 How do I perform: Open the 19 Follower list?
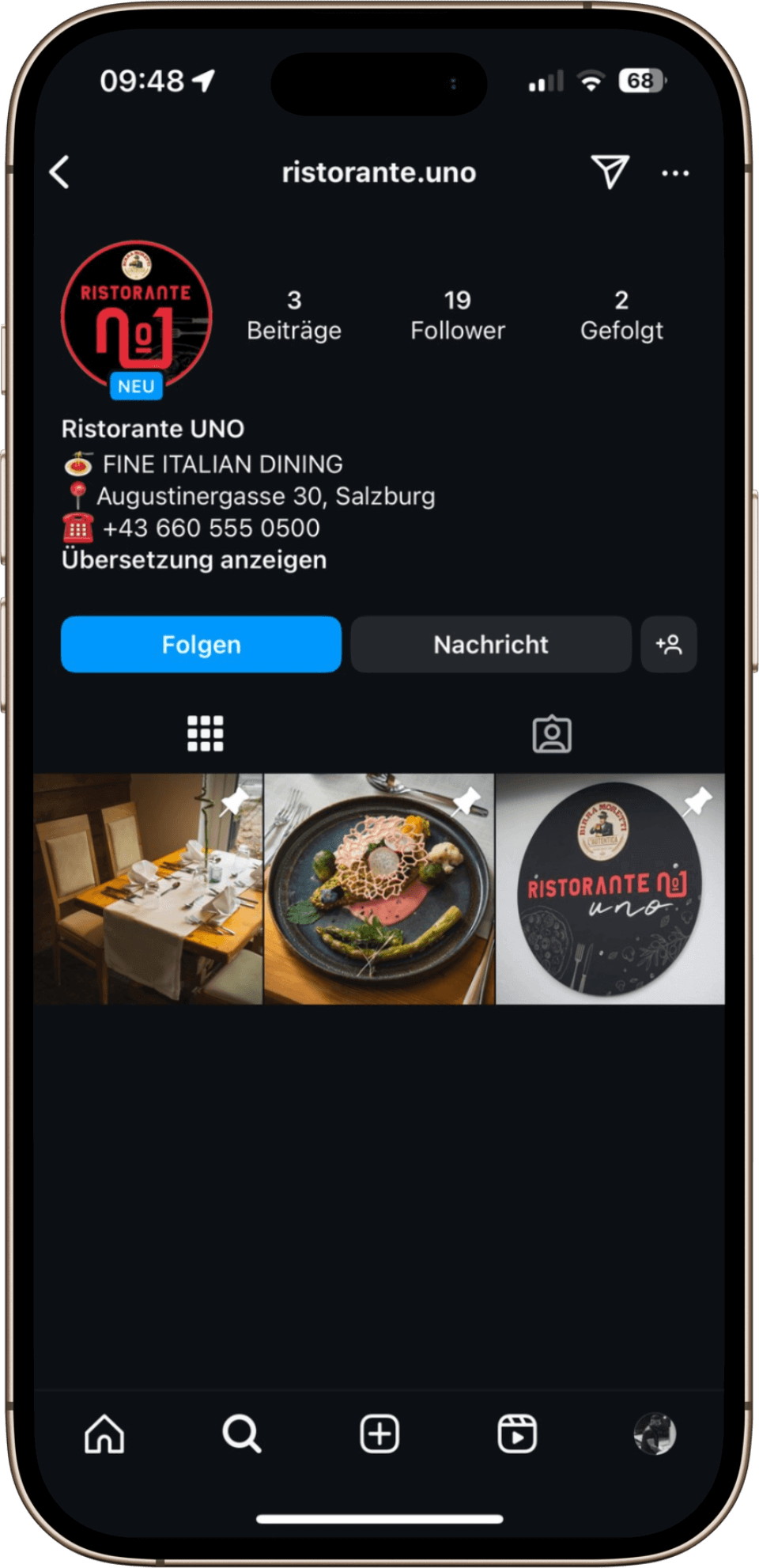coord(457,315)
